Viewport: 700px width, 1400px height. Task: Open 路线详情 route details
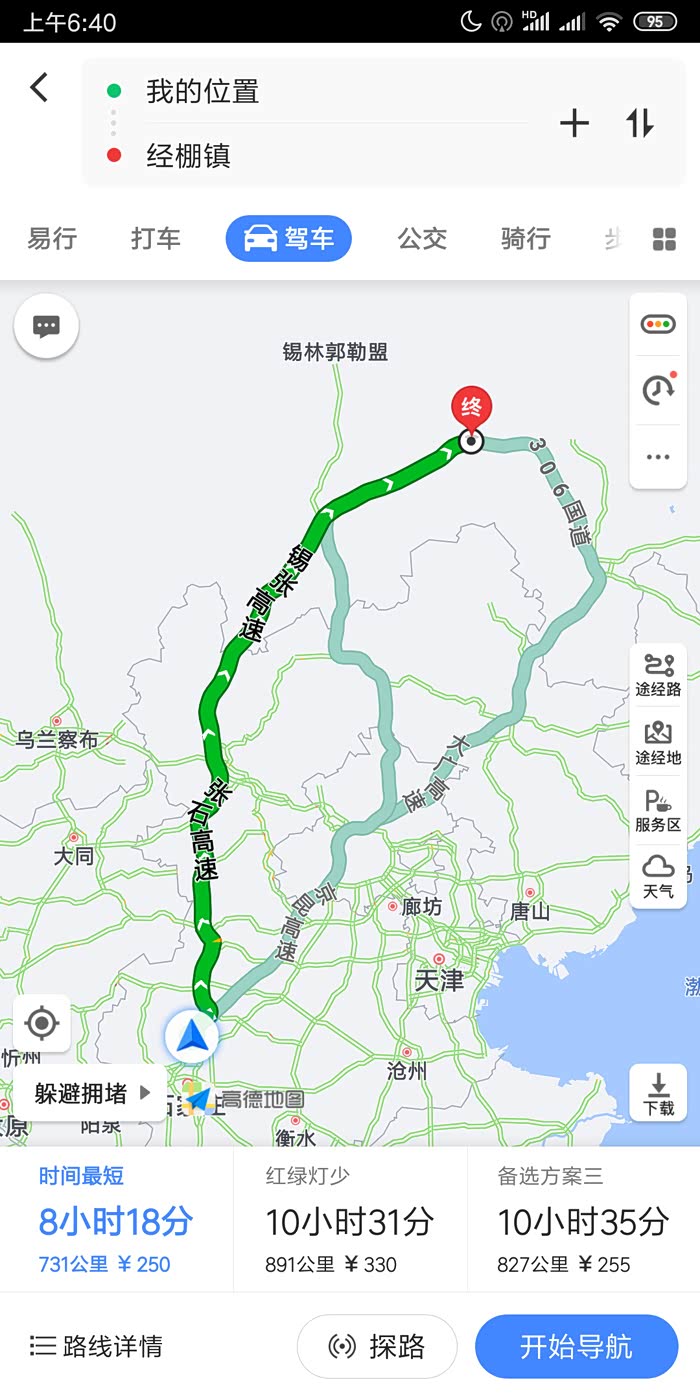coord(96,1346)
